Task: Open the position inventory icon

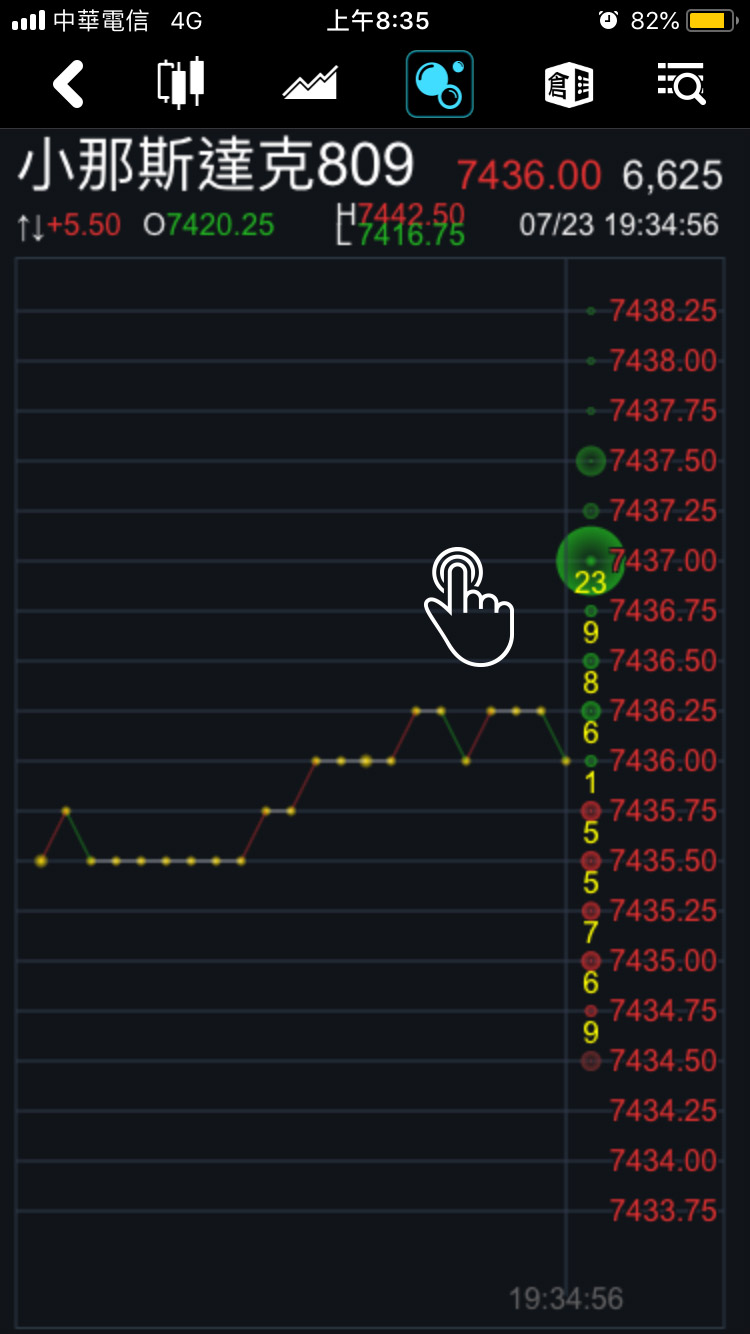Action: click(x=568, y=85)
